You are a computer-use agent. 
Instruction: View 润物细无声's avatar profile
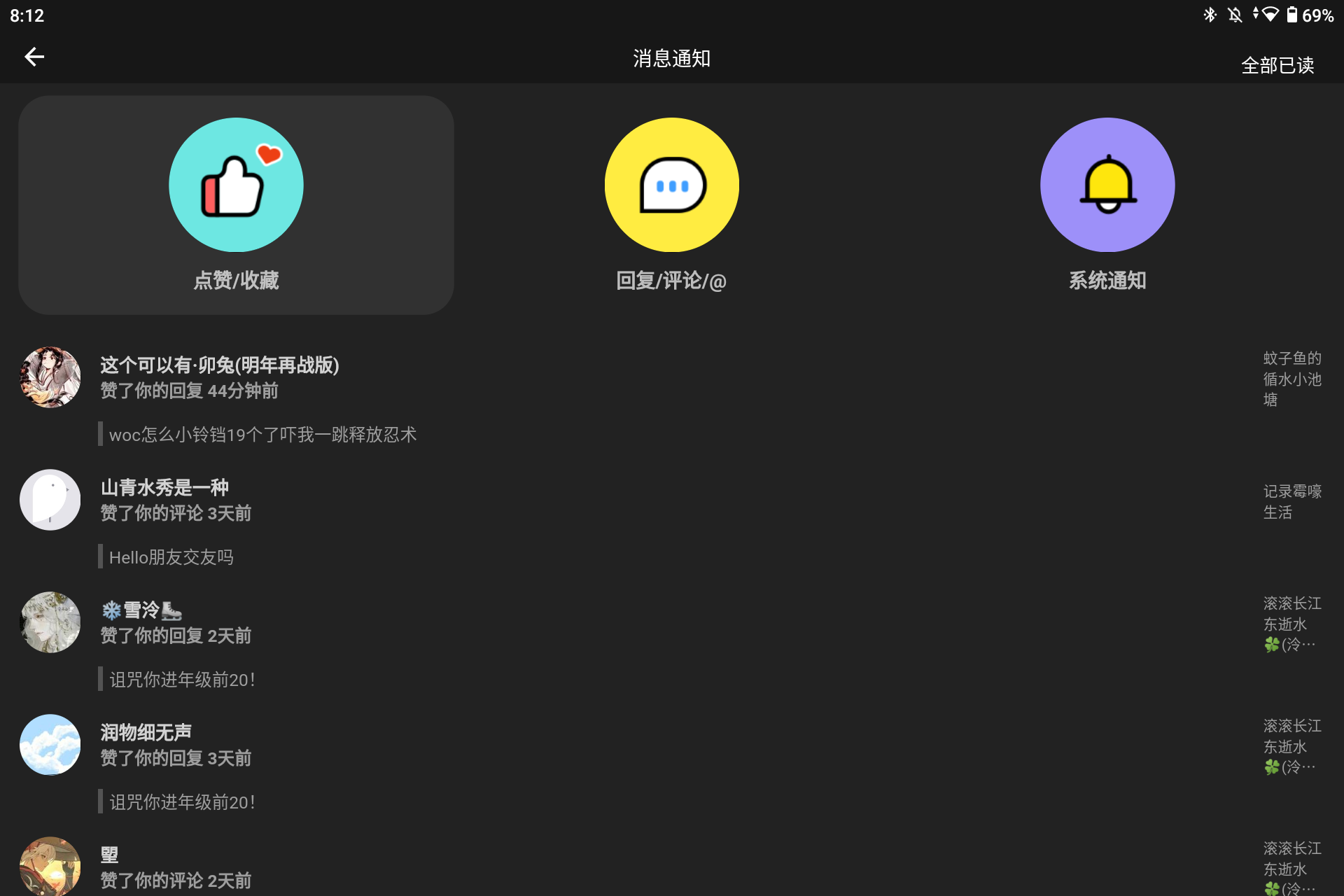[50, 745]
